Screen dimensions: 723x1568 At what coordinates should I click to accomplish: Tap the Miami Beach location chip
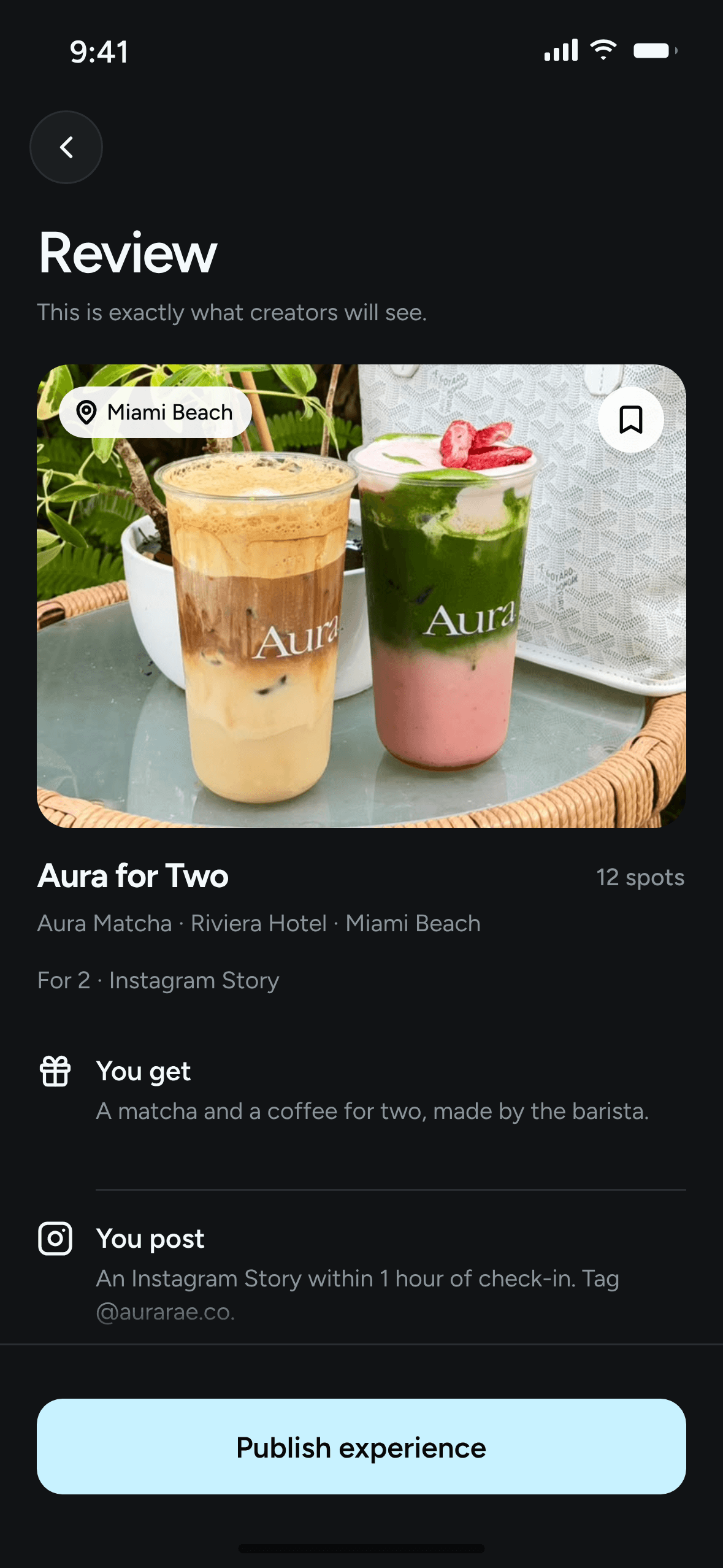click(x=155, y=412)
